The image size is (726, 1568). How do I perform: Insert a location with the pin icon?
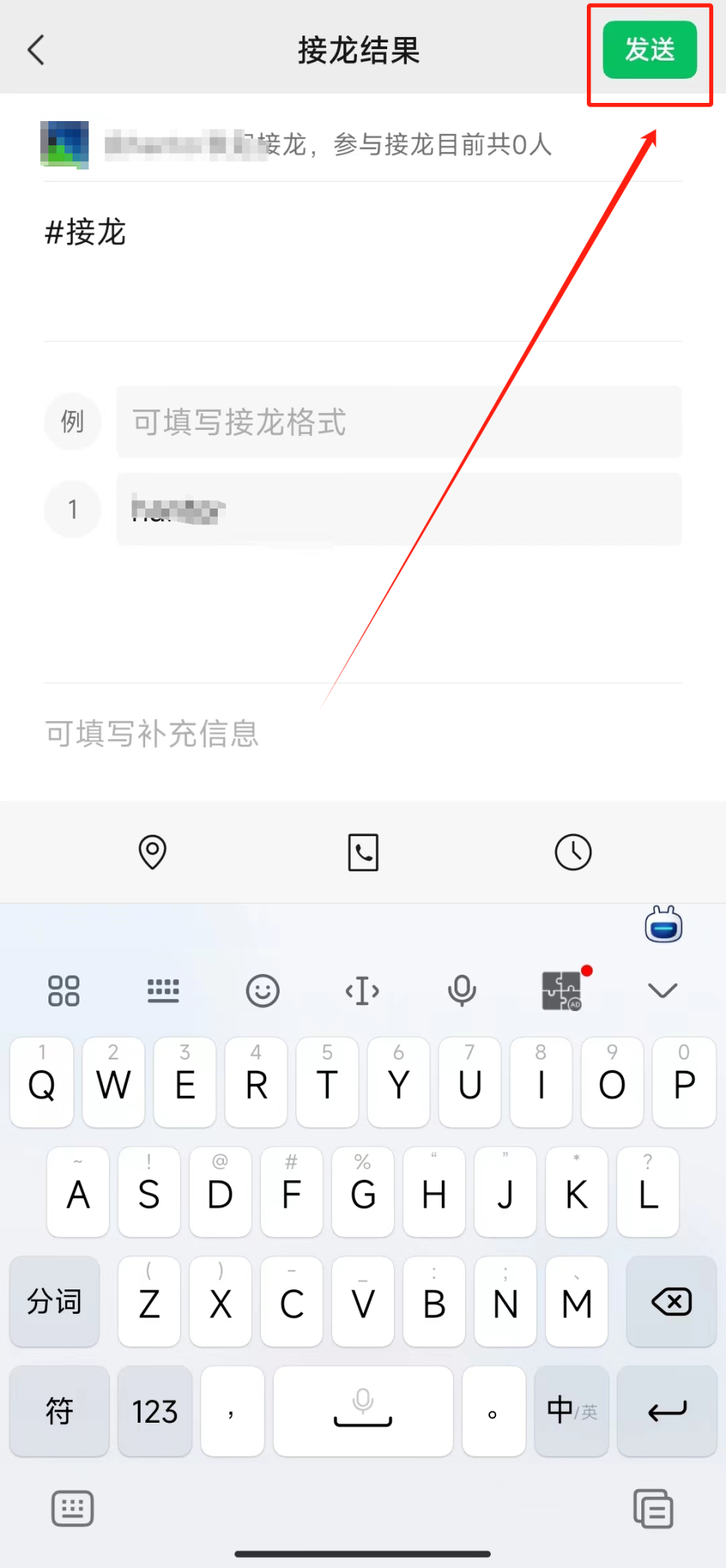152,852
